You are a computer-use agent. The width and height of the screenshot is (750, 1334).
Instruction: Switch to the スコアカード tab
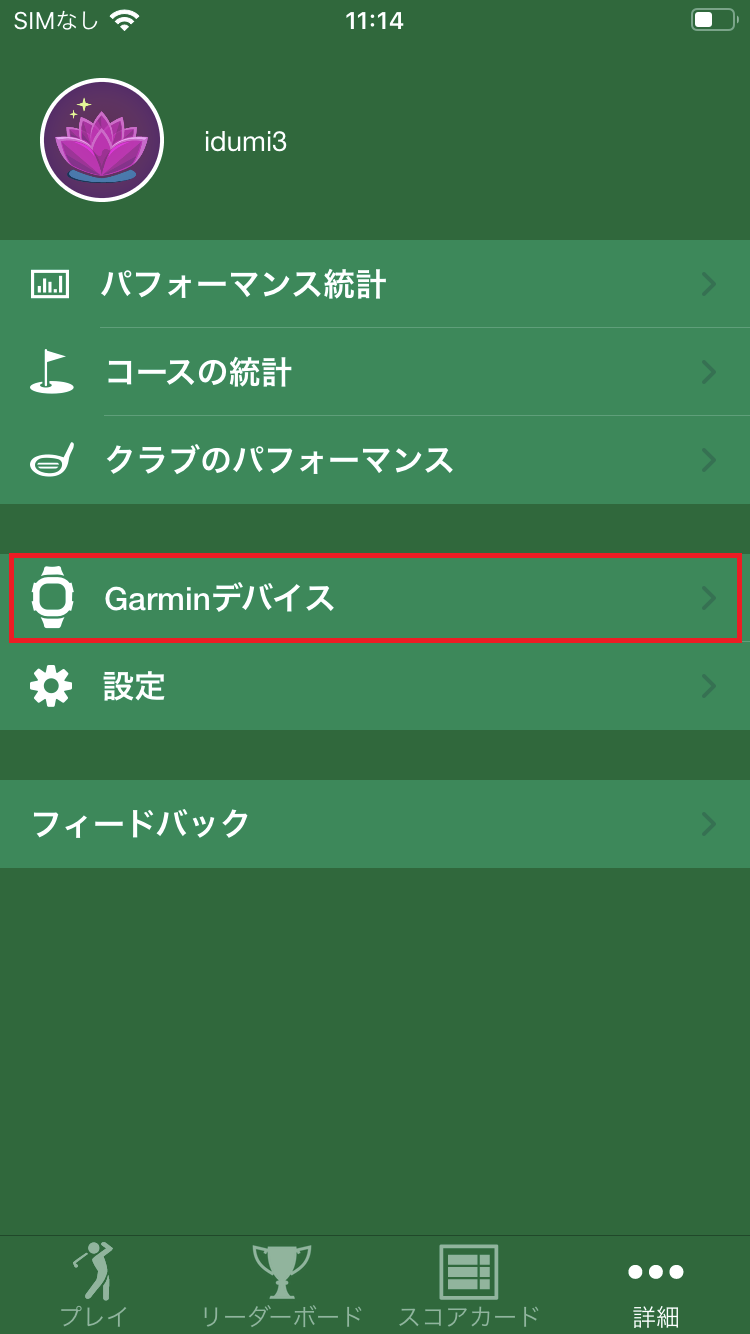click(469, 1285)
